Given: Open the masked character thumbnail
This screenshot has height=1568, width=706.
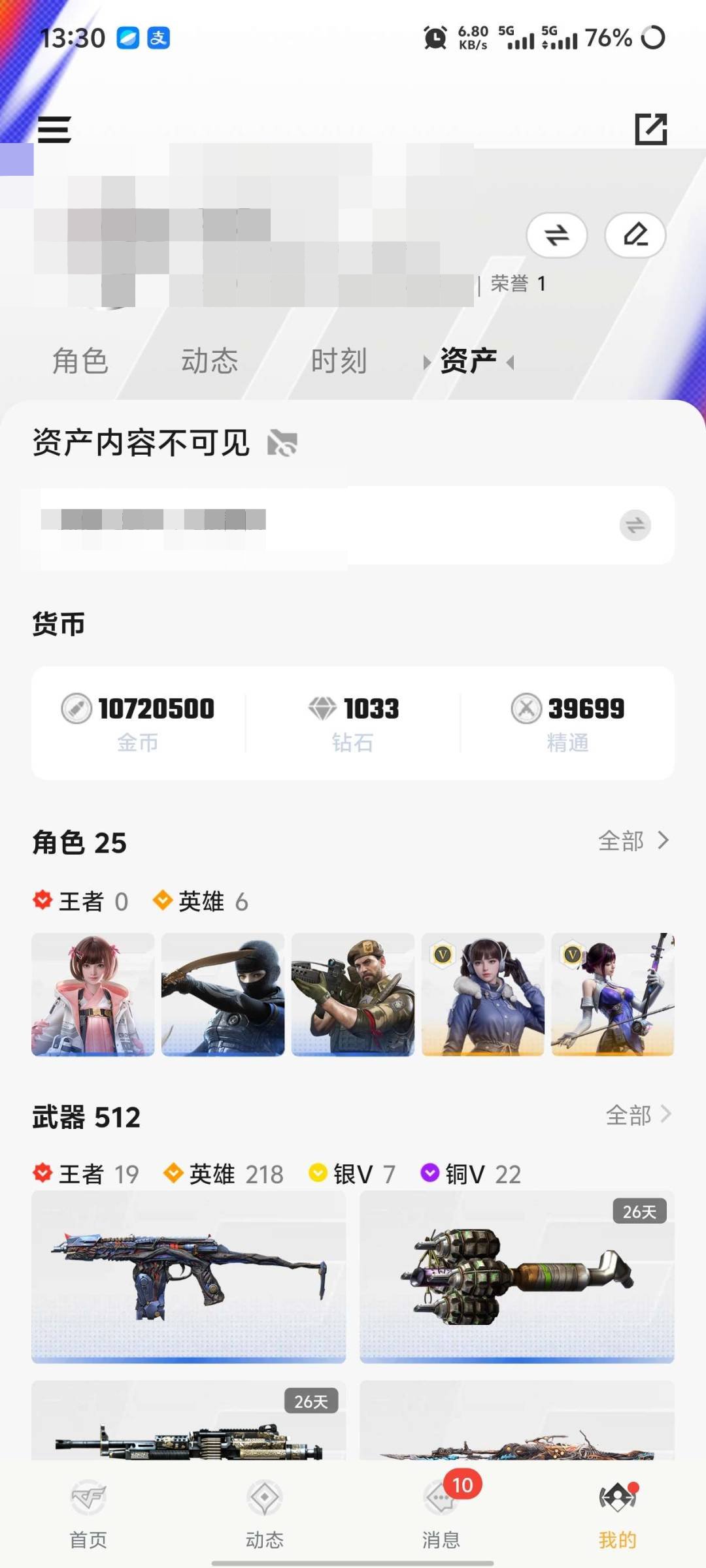Looking at the screenshot, I should click(223, 994).
